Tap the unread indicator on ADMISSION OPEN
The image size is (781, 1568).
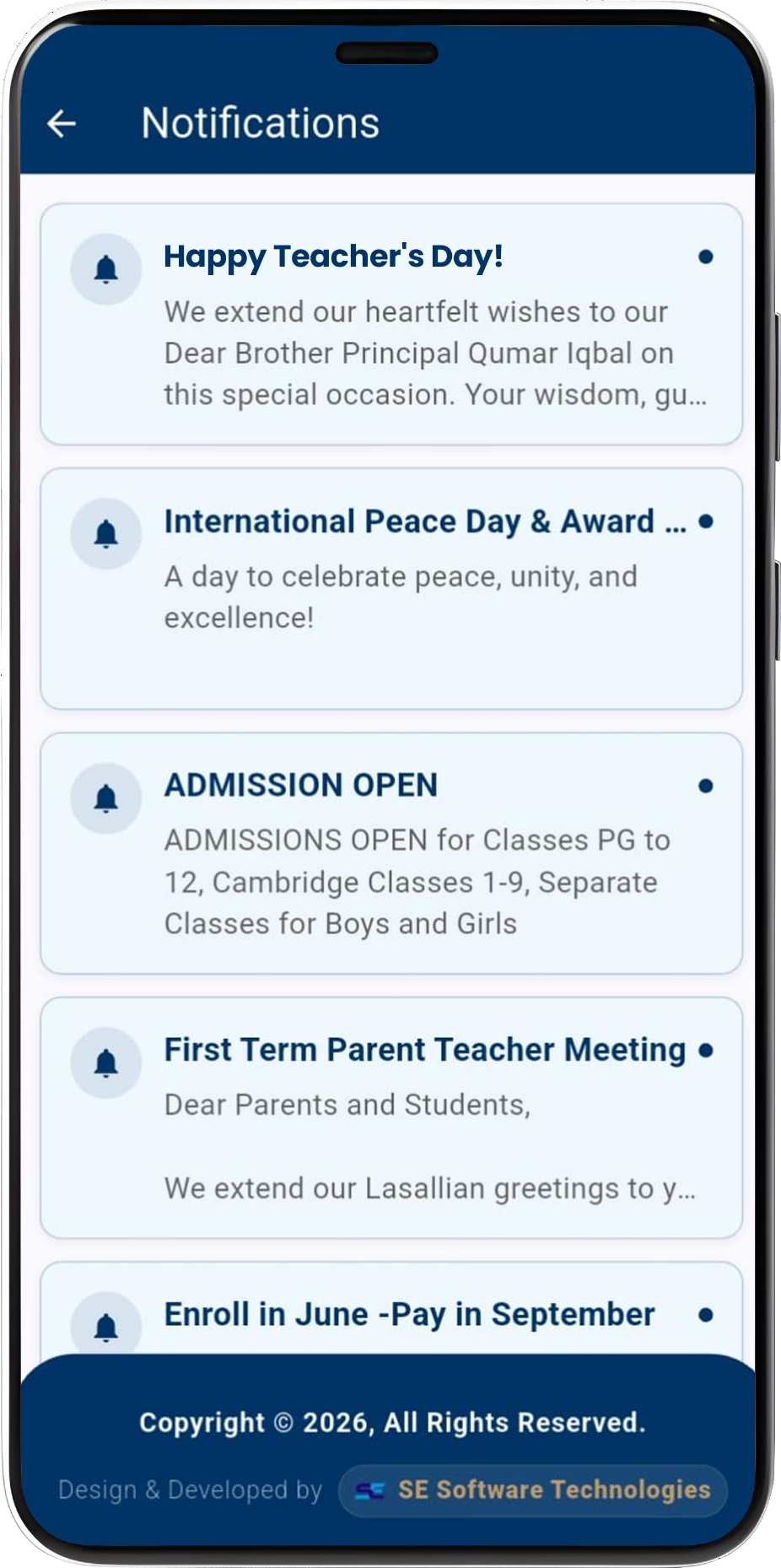click(705, 785)
